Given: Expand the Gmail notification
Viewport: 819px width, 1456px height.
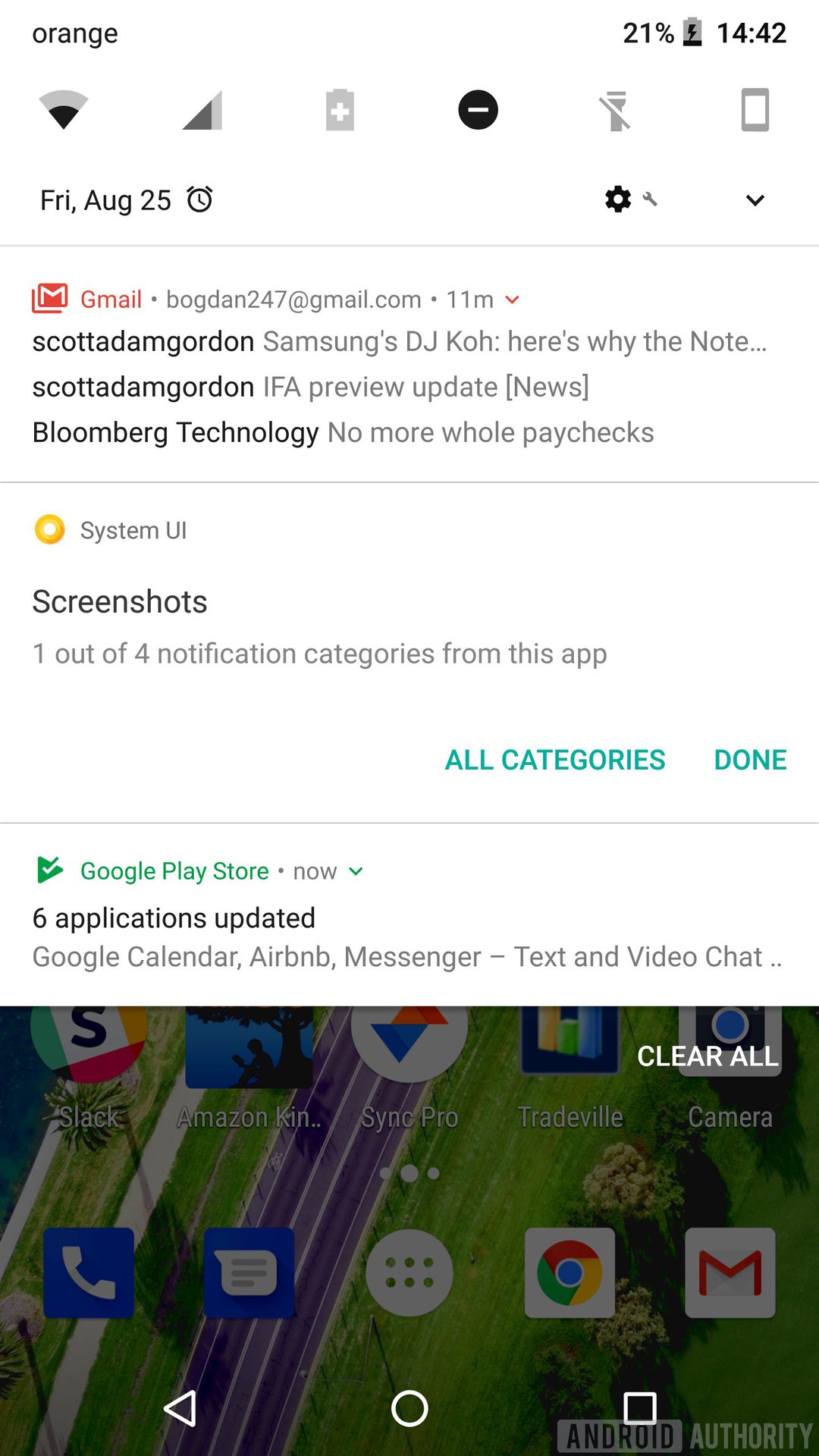Looking at the screenshot, I should (x=513, y=300).
